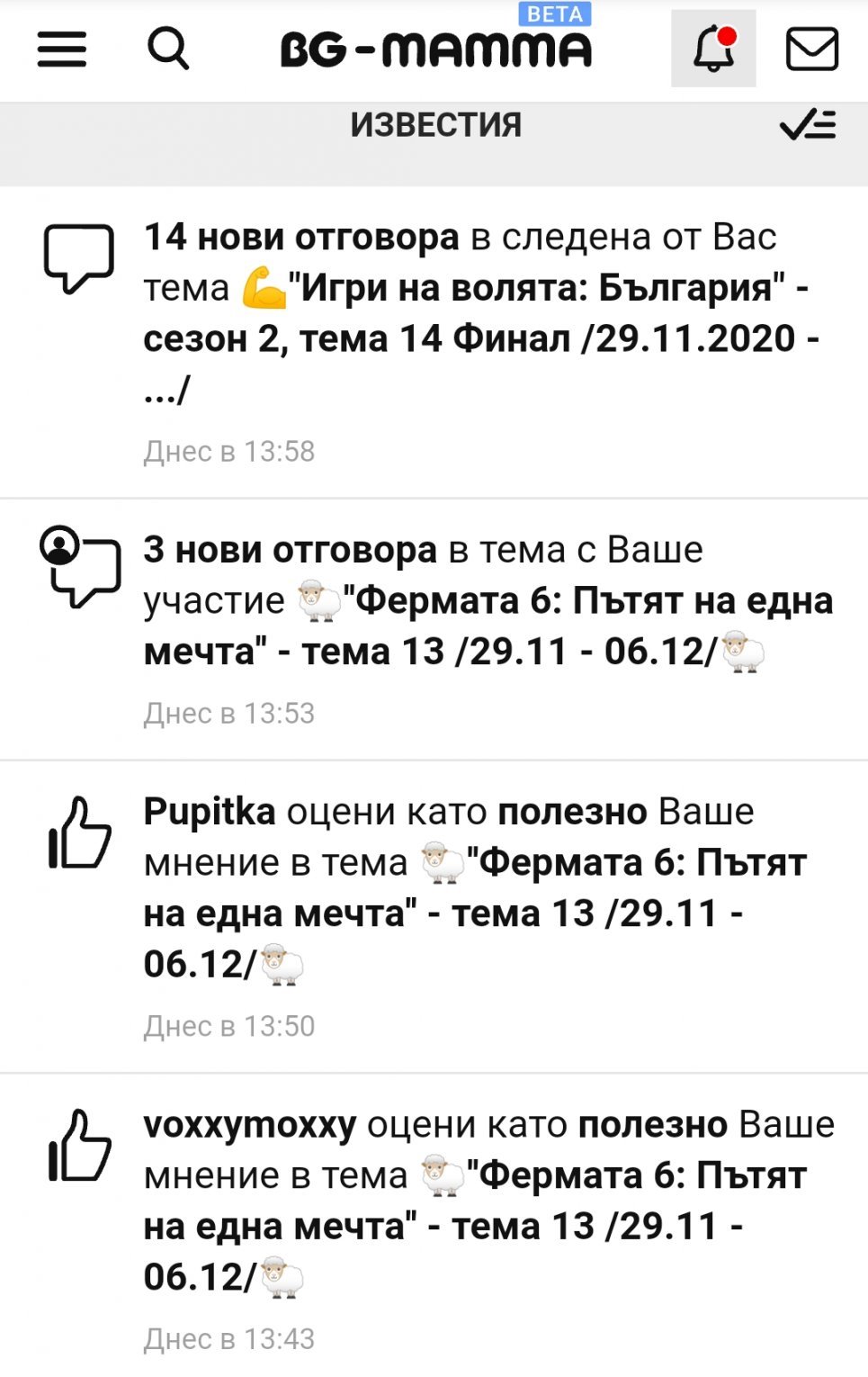Open the hamburger menu

coord(61,49)
